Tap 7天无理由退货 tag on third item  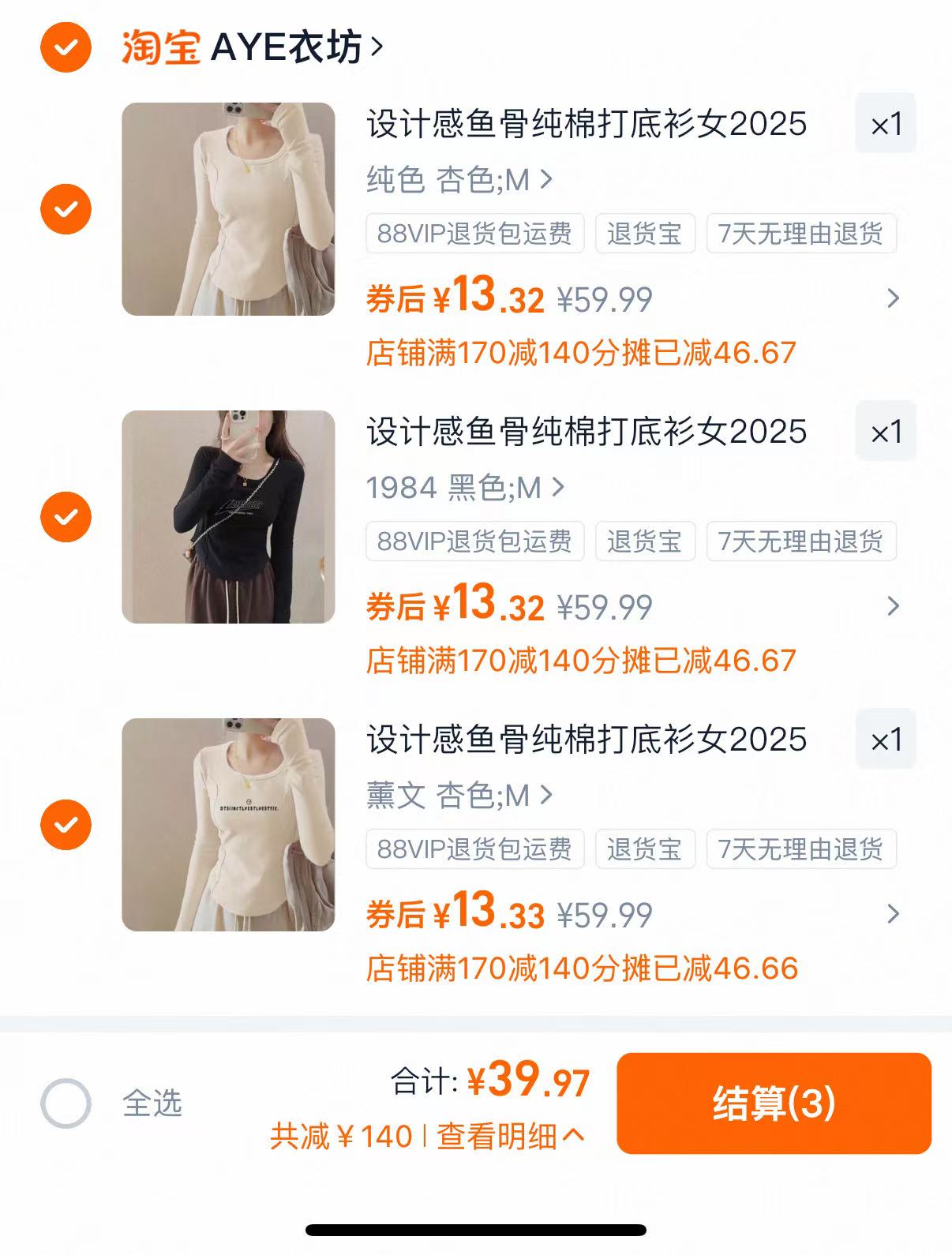(800, 850)
